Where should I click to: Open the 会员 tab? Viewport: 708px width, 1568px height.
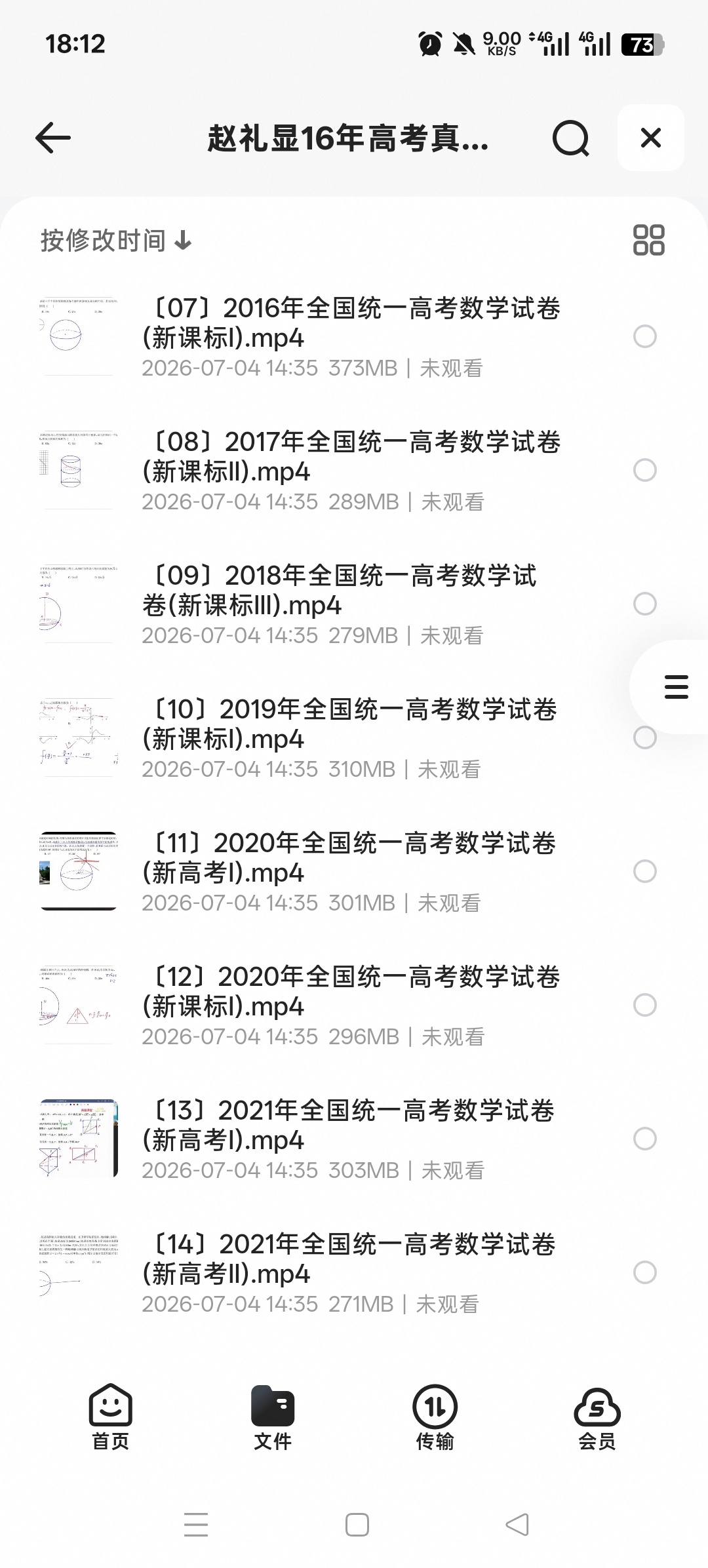tap(597, 1417)
